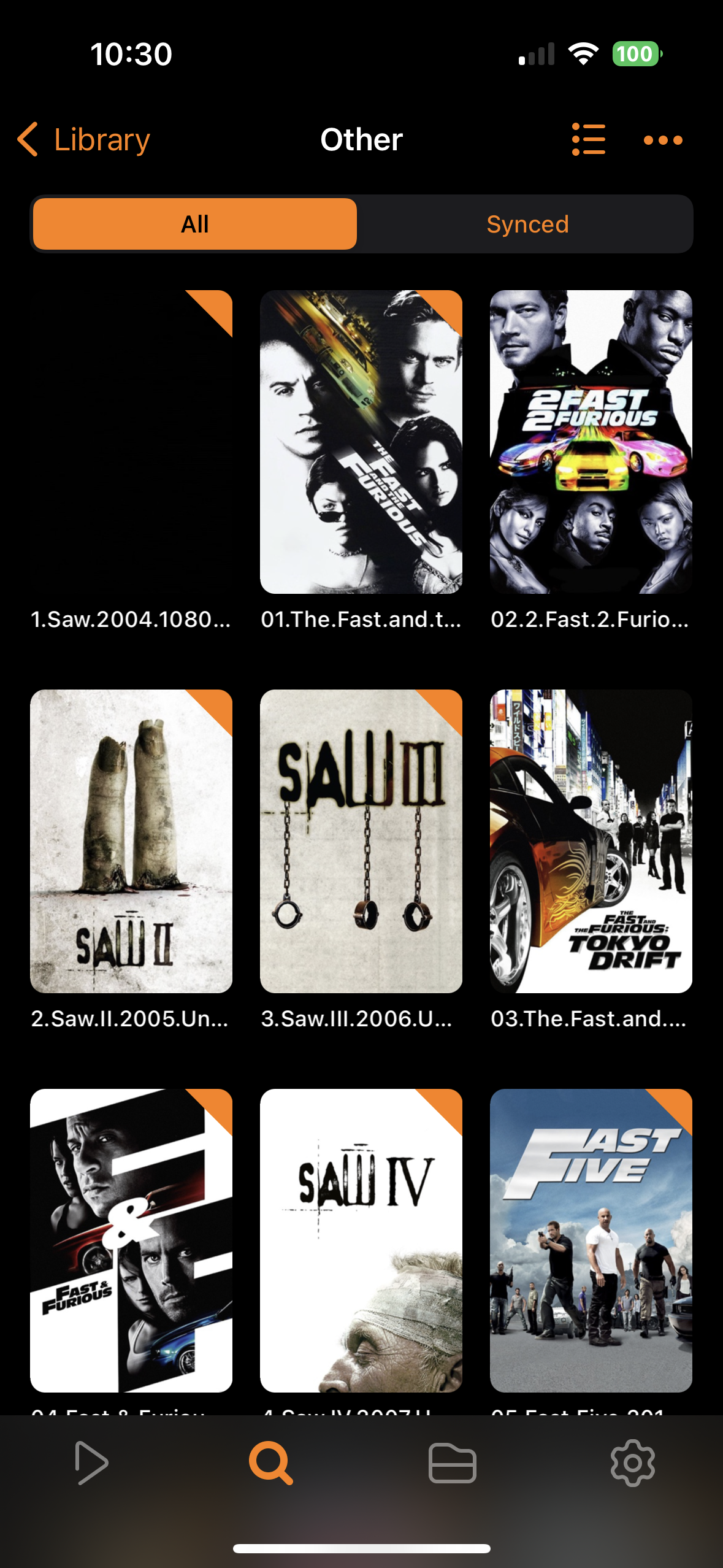Image resolution: width=723 pixels, height=1568 pixels.
Task: Open the files folder tab
Action: tap(452, 1463)
